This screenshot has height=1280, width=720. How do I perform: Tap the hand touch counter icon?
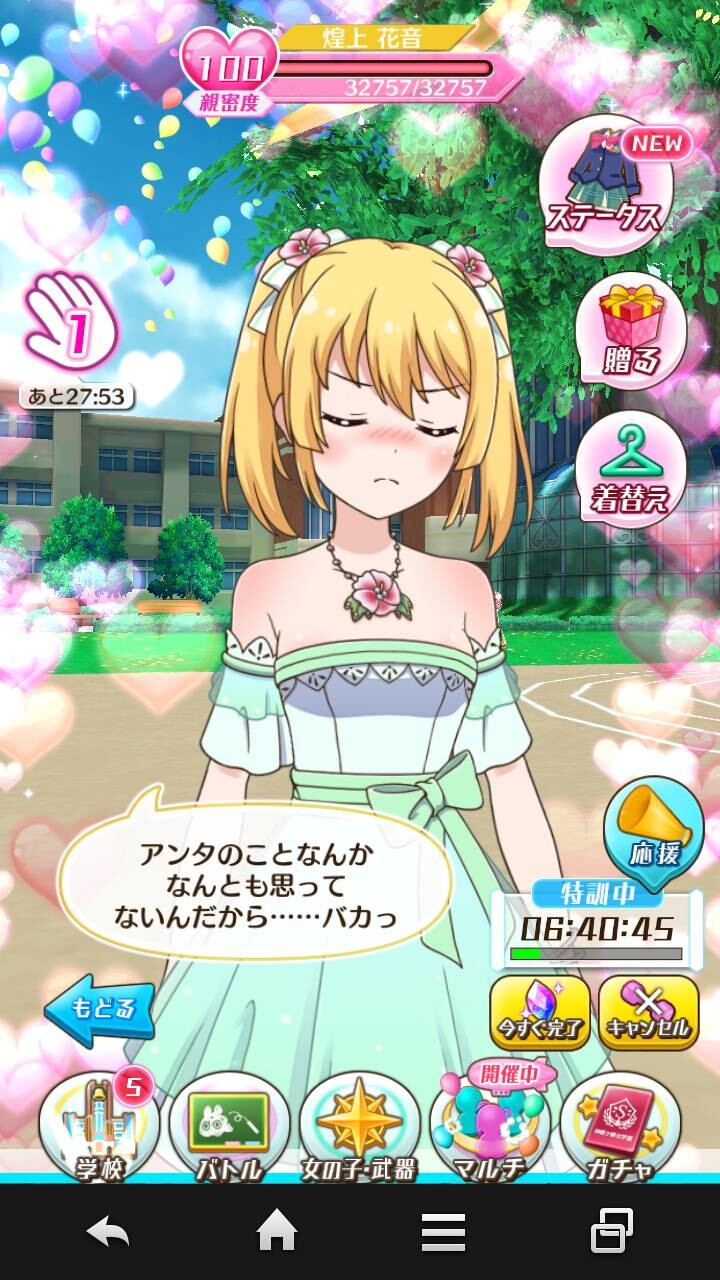(70, 320)
